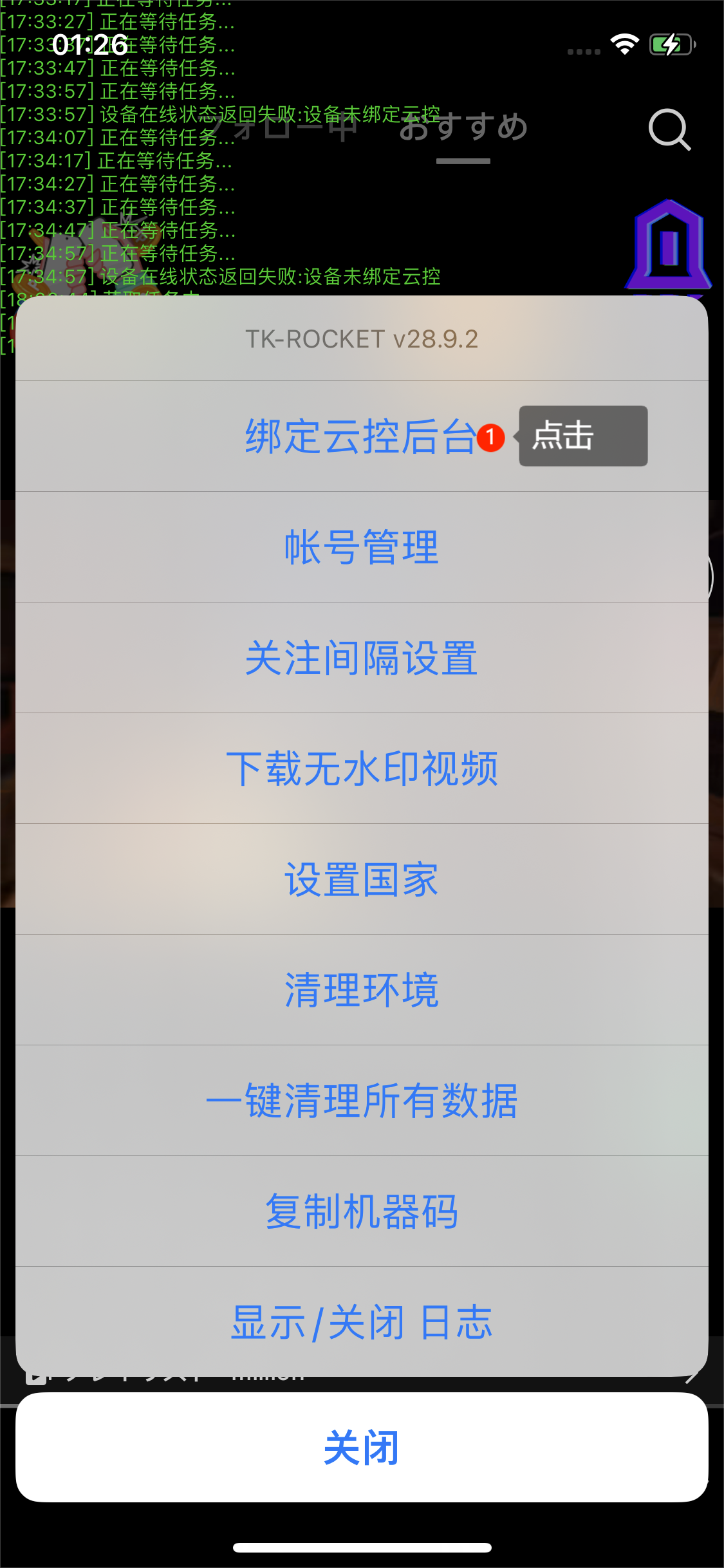Toggle 显示/关闭 日志

click(x=361, y=1323)
